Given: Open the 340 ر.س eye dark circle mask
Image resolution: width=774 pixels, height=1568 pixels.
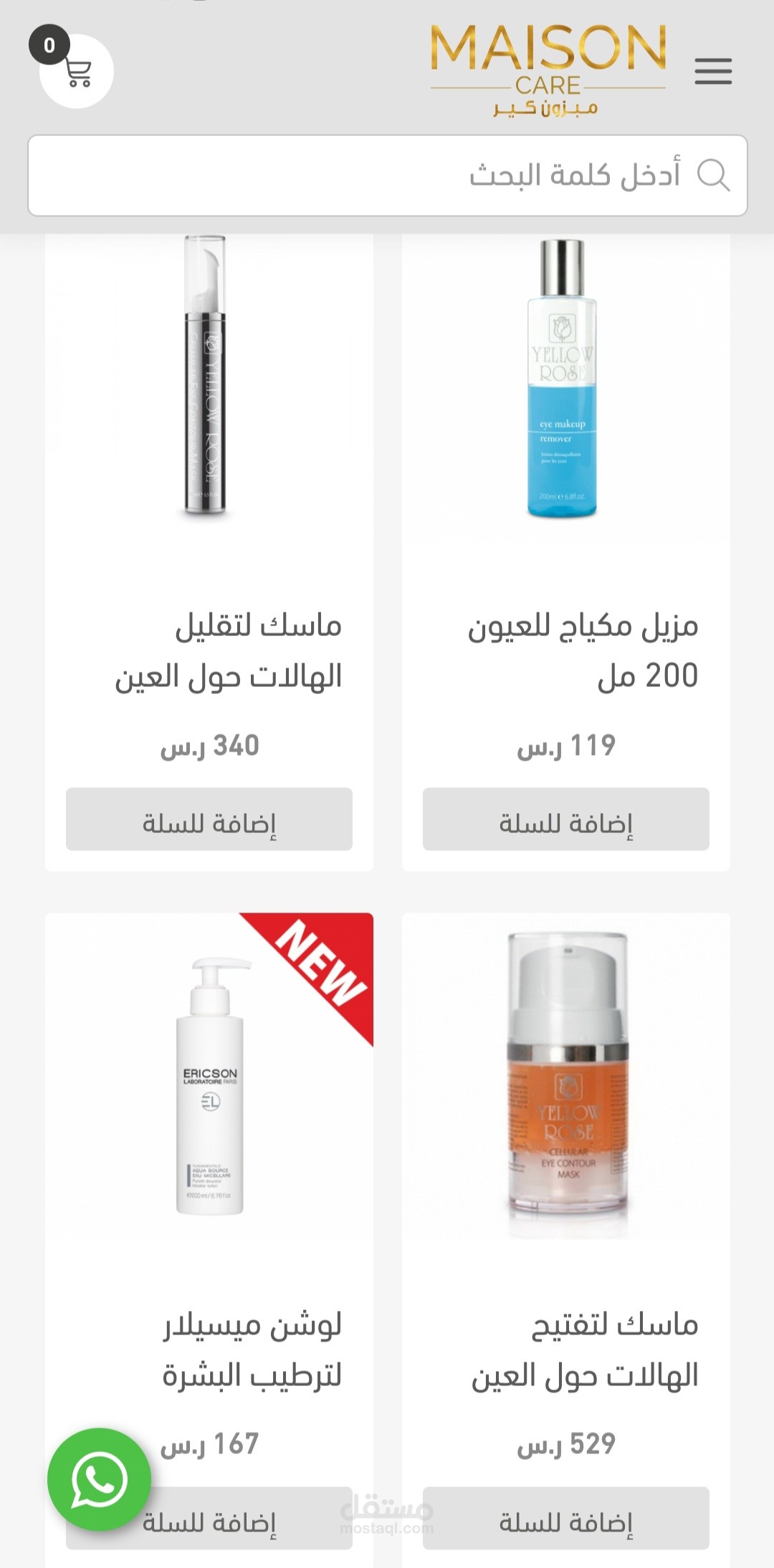Looking at the screenshot, I should coord(208,380).
